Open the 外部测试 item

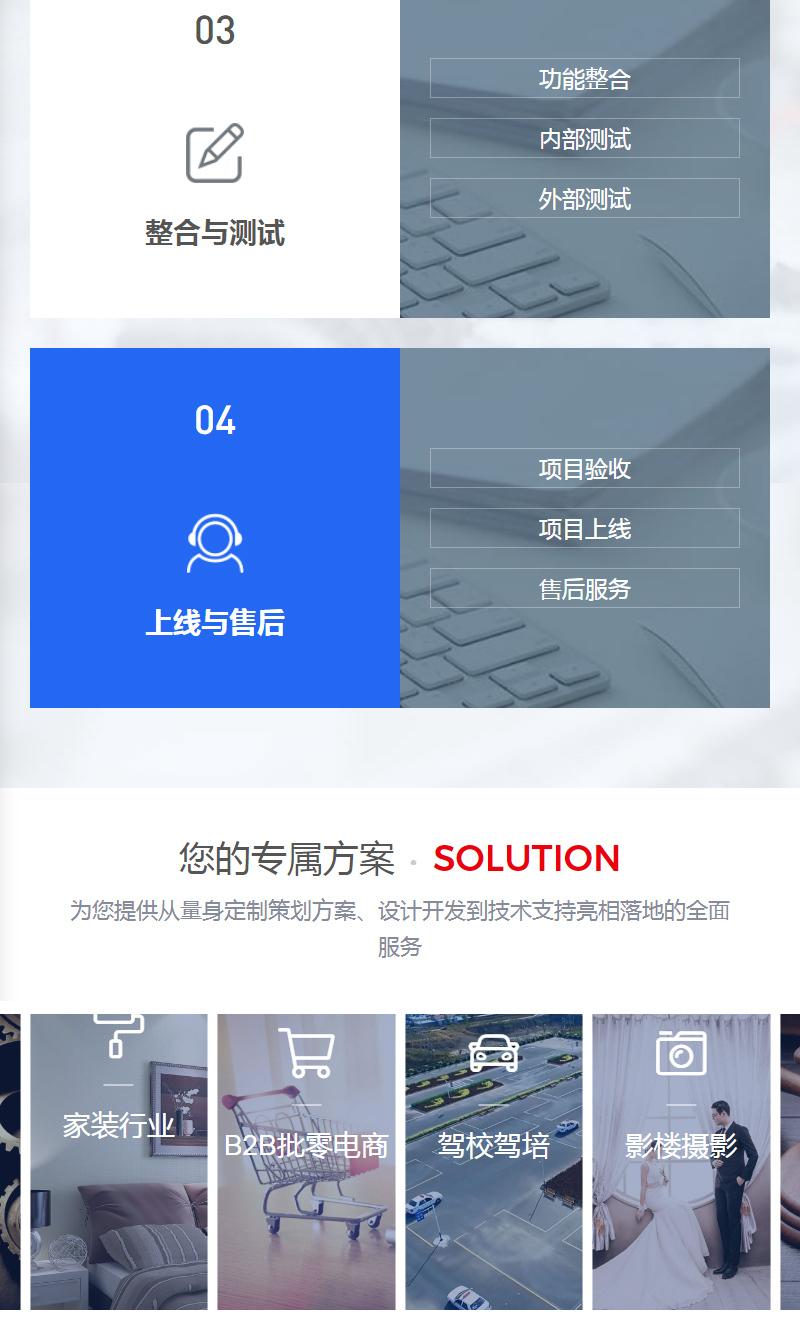584,198
